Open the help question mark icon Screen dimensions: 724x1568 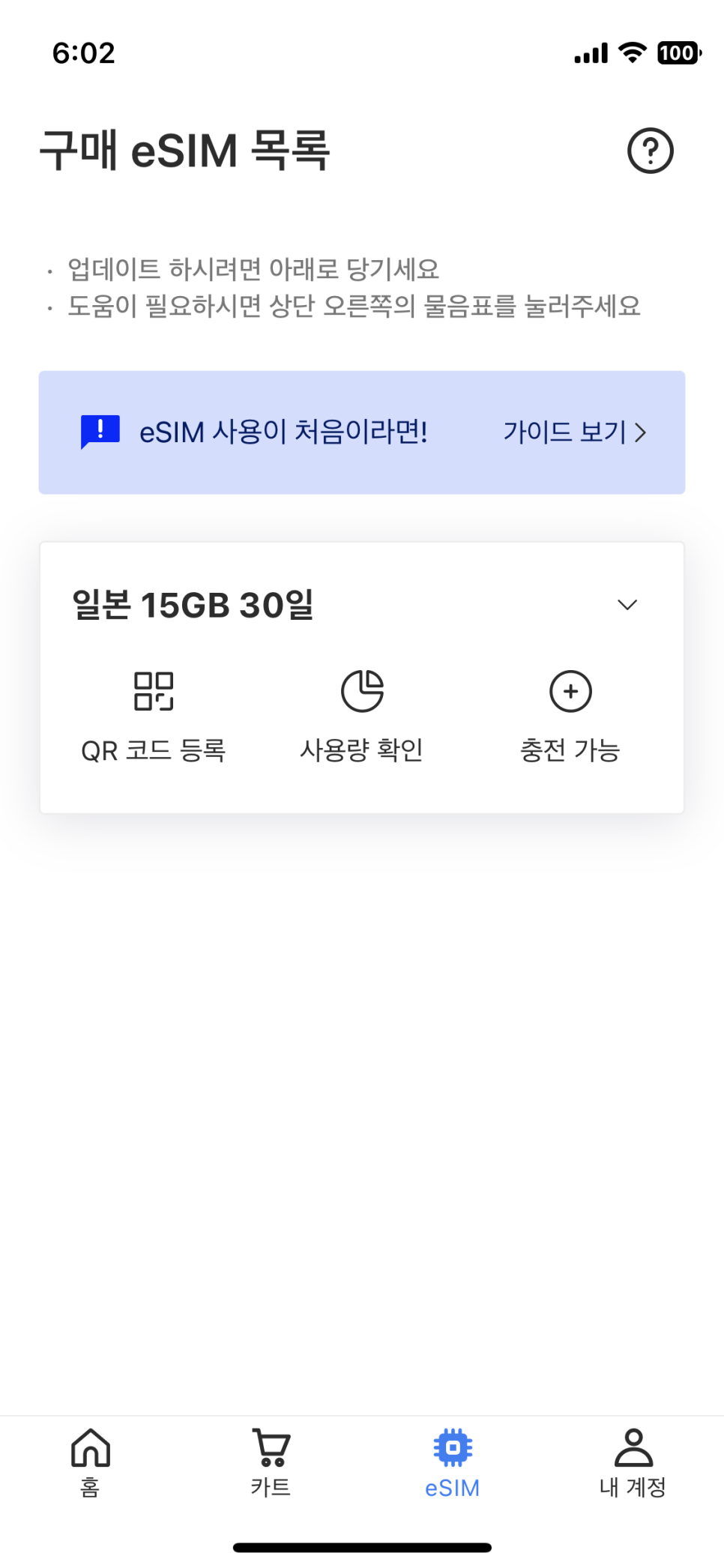(x=650, y=151)
